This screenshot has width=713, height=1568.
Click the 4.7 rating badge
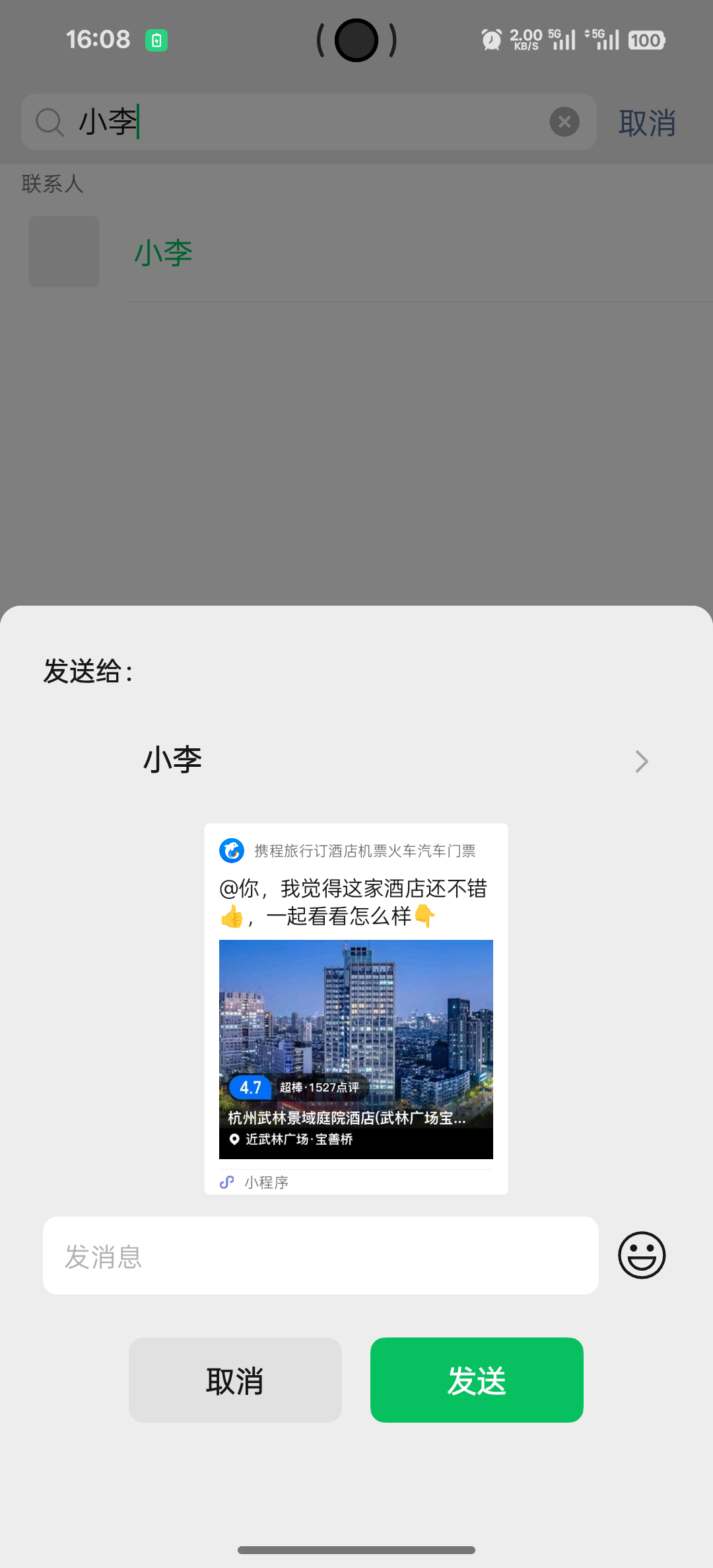coord(250,1087)
